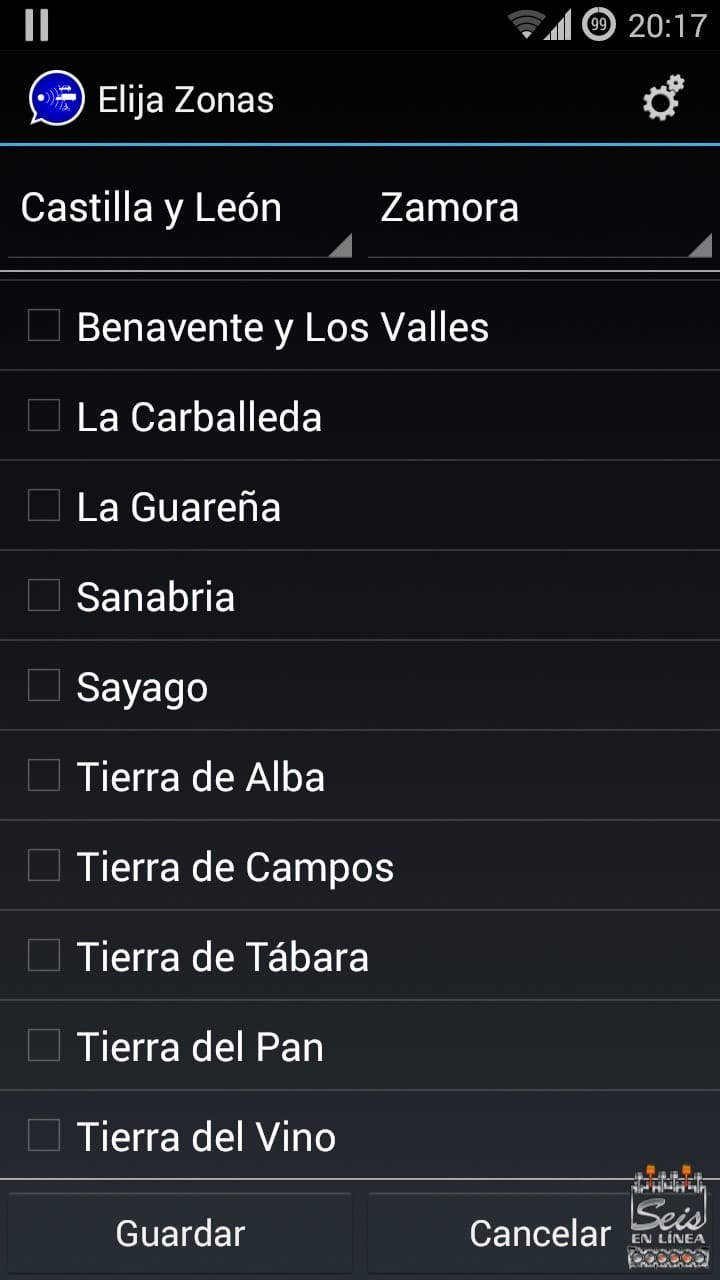The width and height of the screenshot is (720, 1280).
Task: Tick the La Guareña zone
Action: (x=44, y=506)
